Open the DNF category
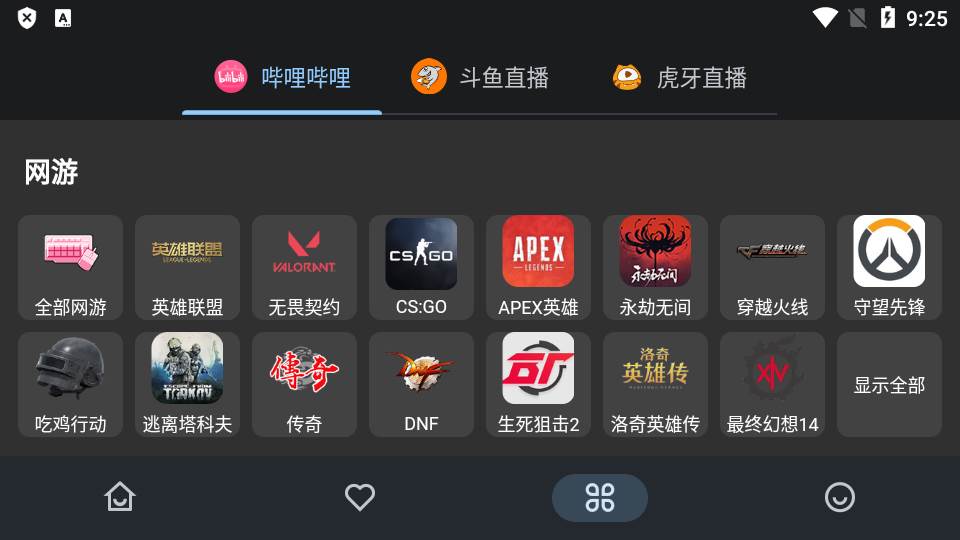Screen dimensions: 960x540 coord(421,384)
